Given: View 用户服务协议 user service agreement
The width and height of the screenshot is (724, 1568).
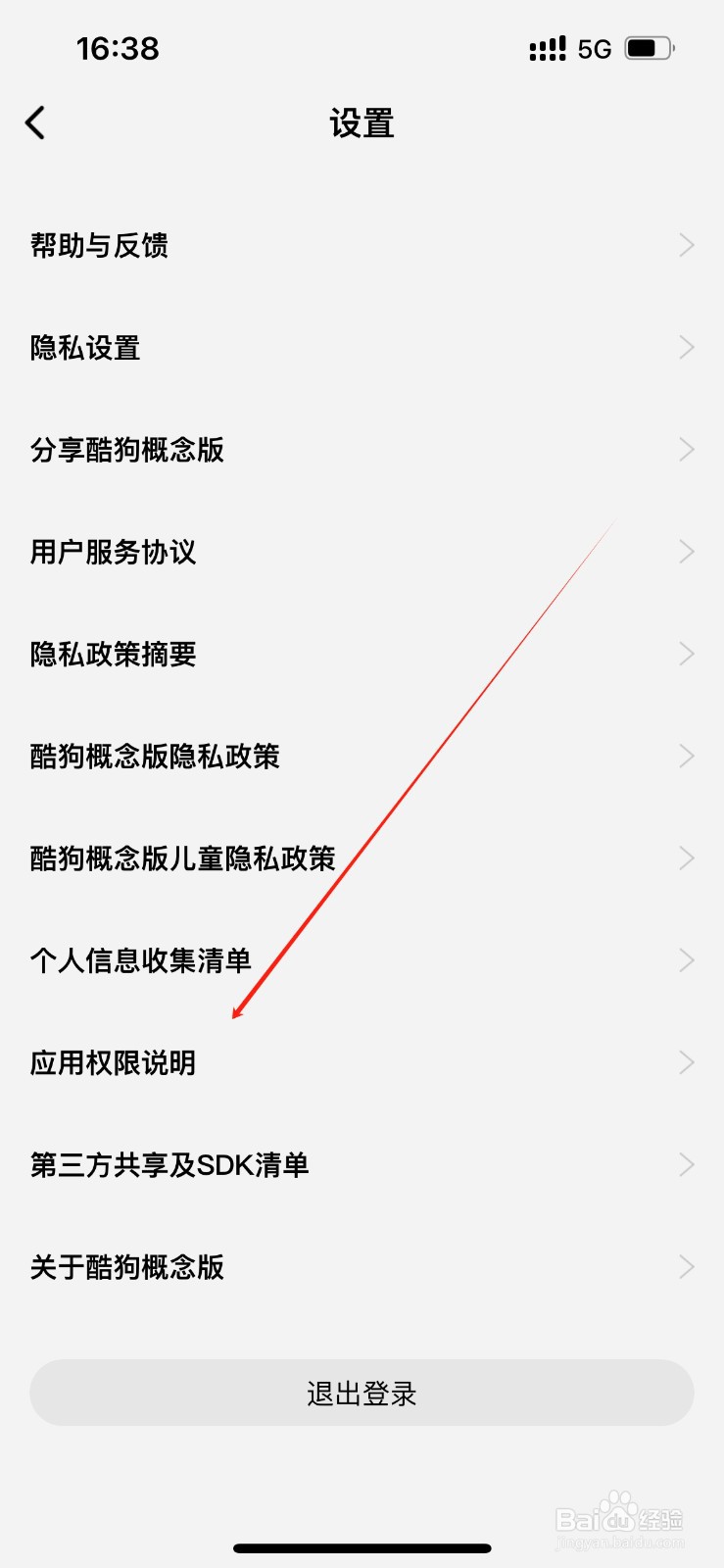Looking at the screenshot, I should coord(112,552).
